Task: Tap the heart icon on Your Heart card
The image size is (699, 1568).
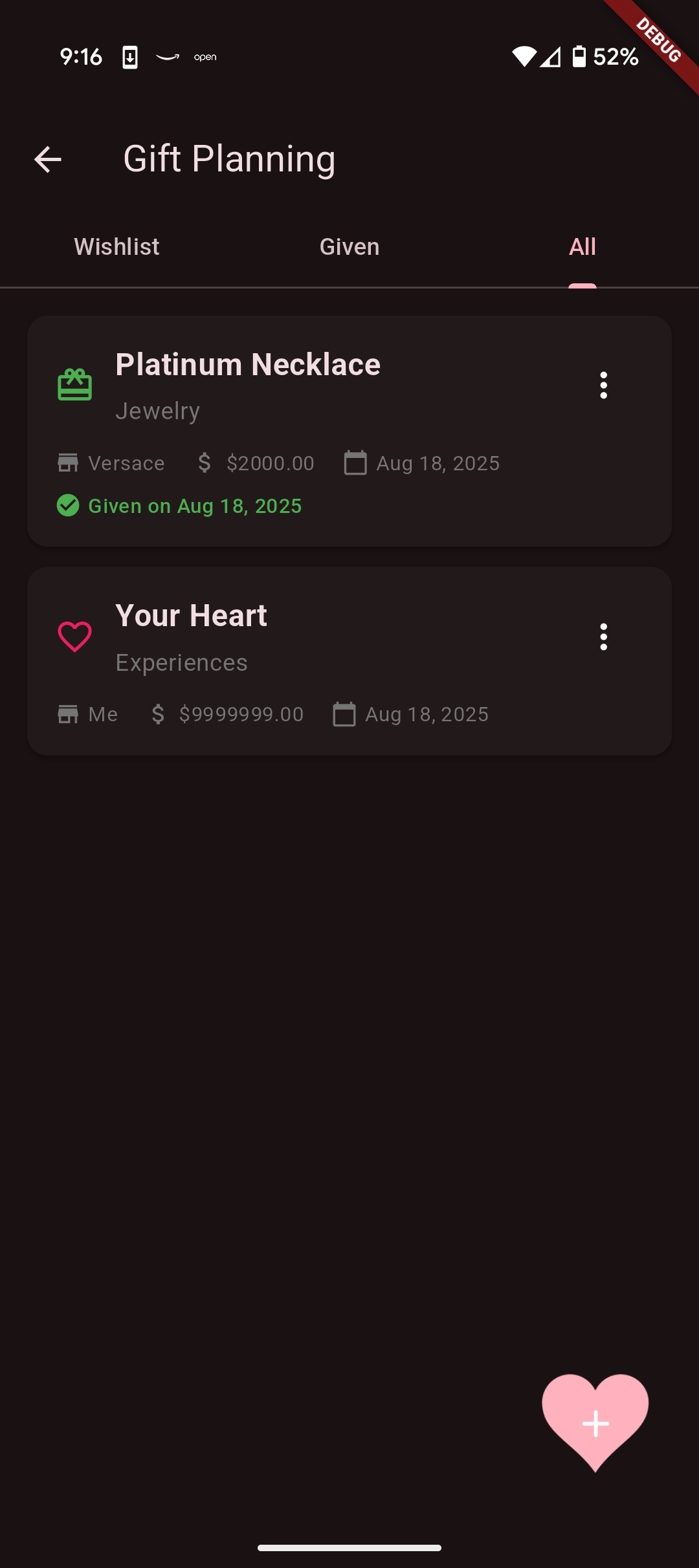Action: (74, 637)
